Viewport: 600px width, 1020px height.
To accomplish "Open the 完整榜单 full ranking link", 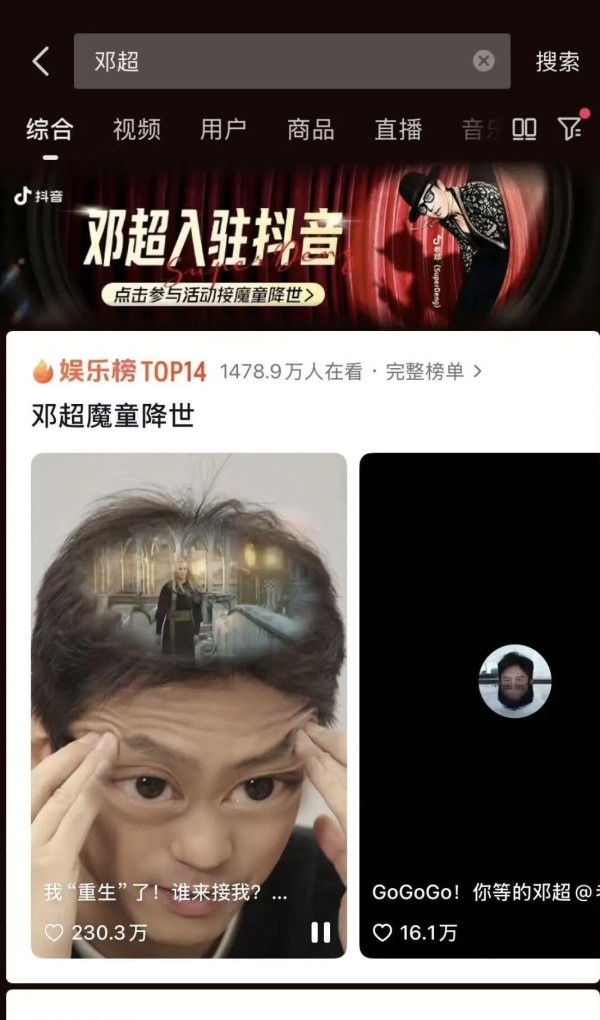I will pyautogui.click(x=433, y=371).
